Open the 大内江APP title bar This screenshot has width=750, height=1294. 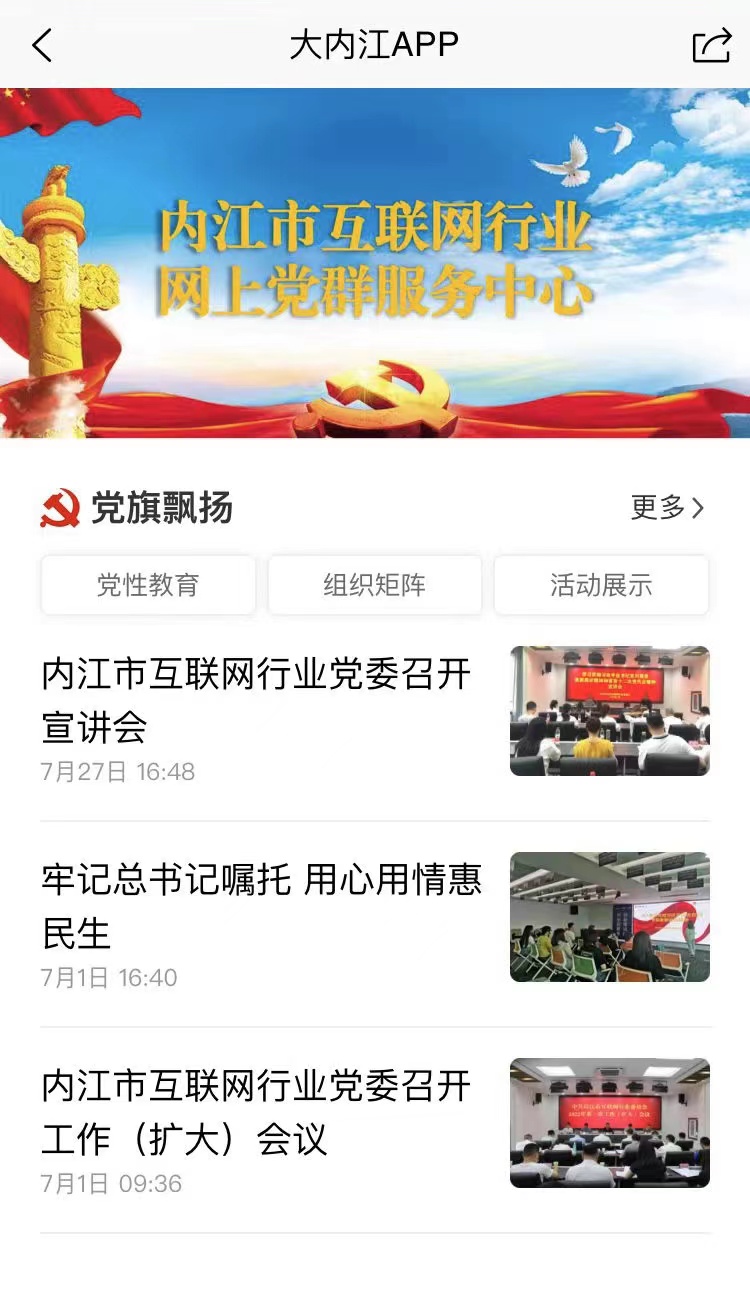(375, 45)
